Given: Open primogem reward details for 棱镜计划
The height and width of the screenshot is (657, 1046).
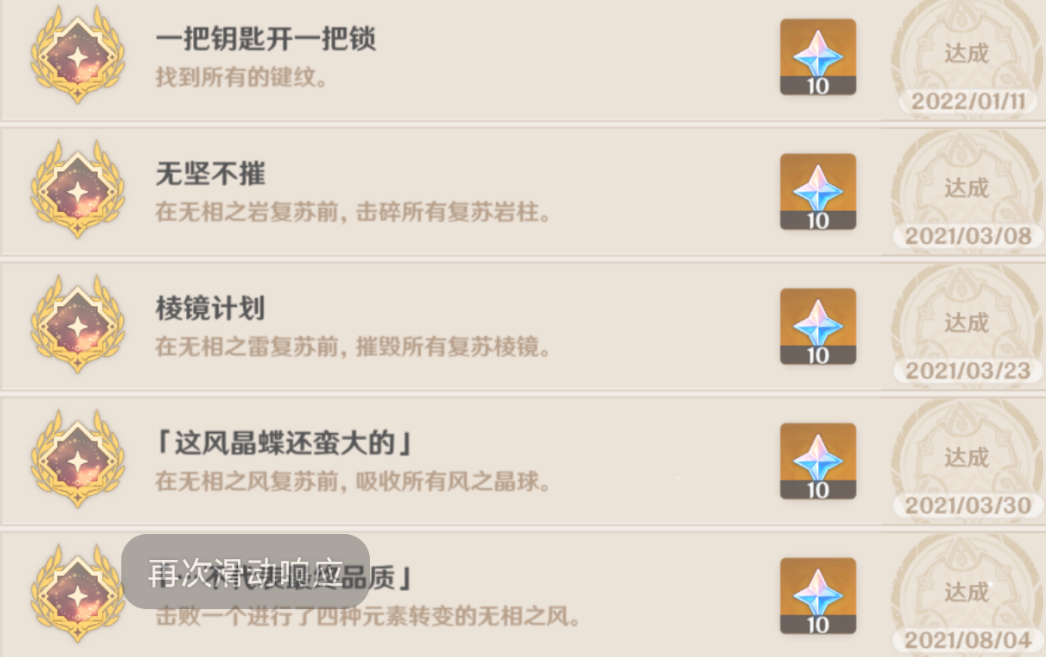Looking at the screenshot, I should [817, 327].
